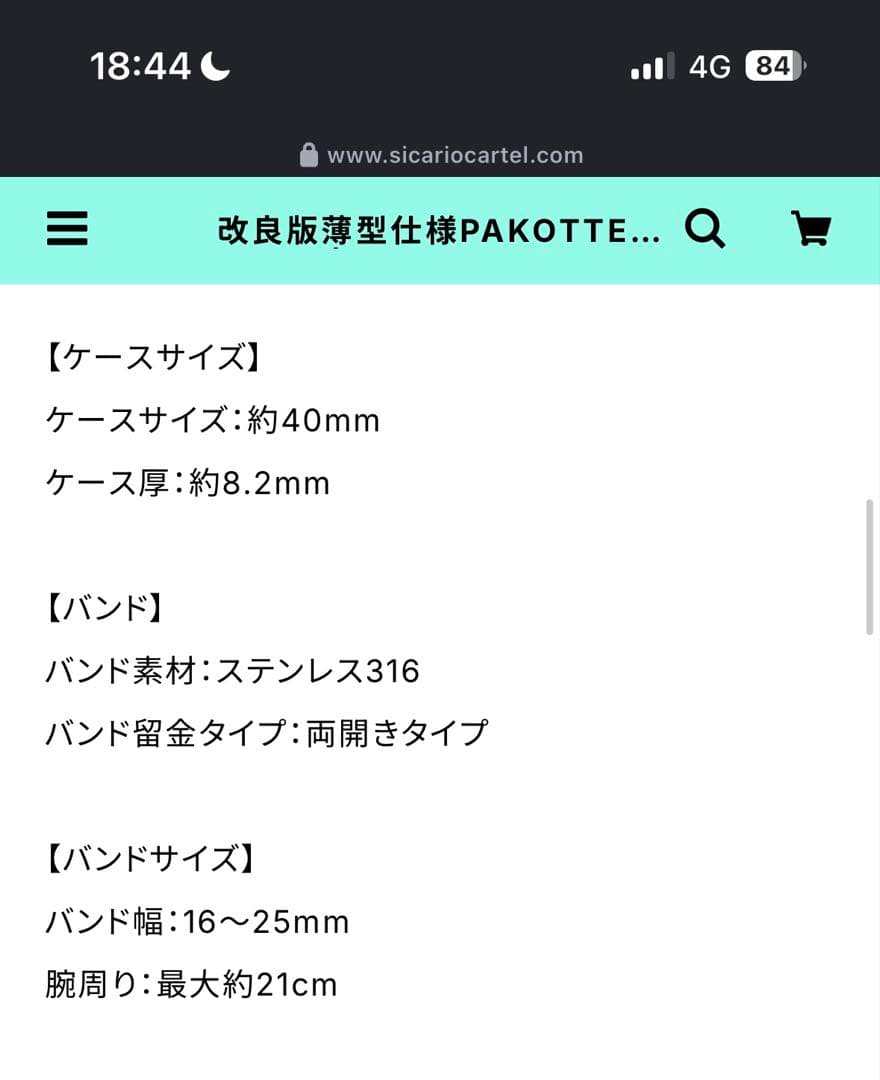Image resolution: width=880 pixels, height=1080 pixels.
Task: Tap the 【バンド】 section heading
Action: [x=104, y=608]
